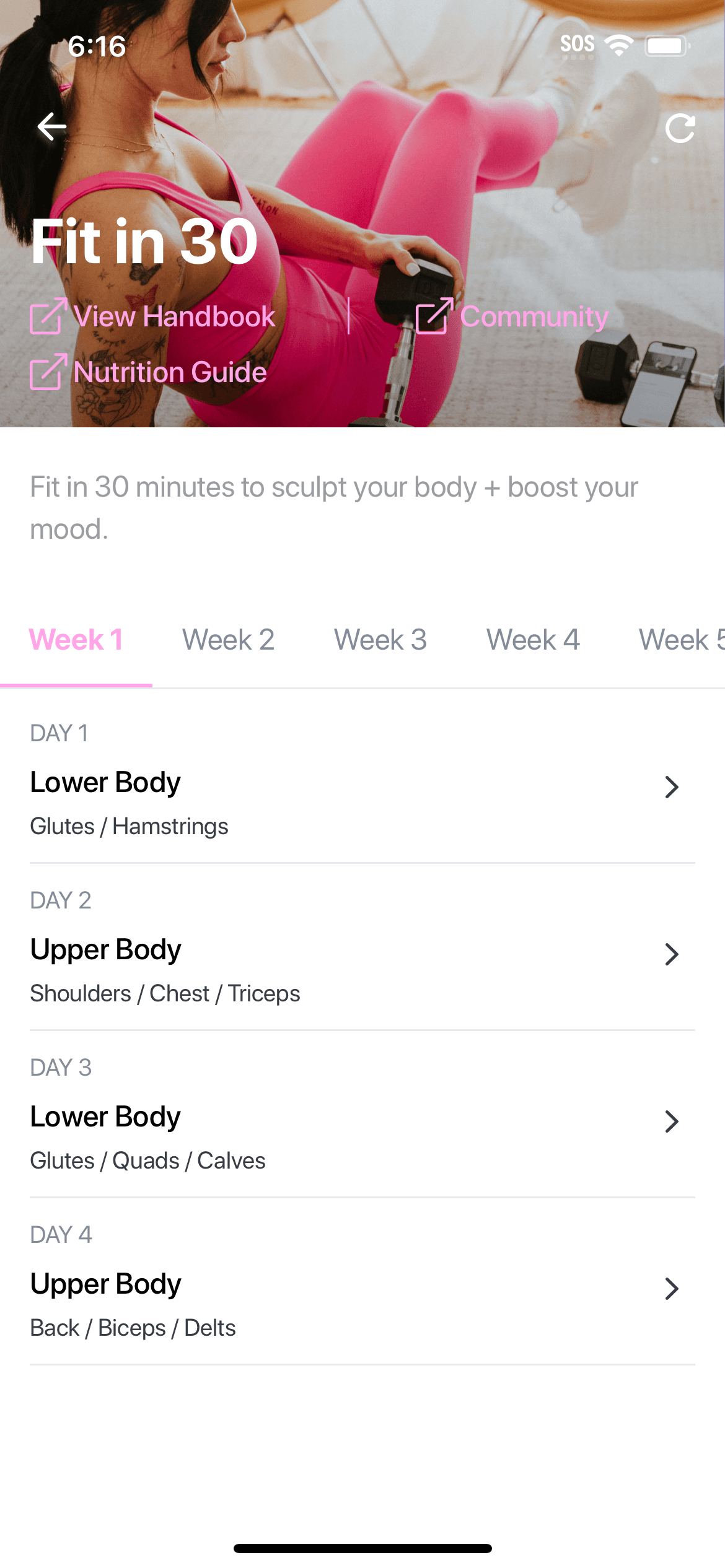
Task: Refresh the Fit in 30 program
Action: [x=680, y=129]
